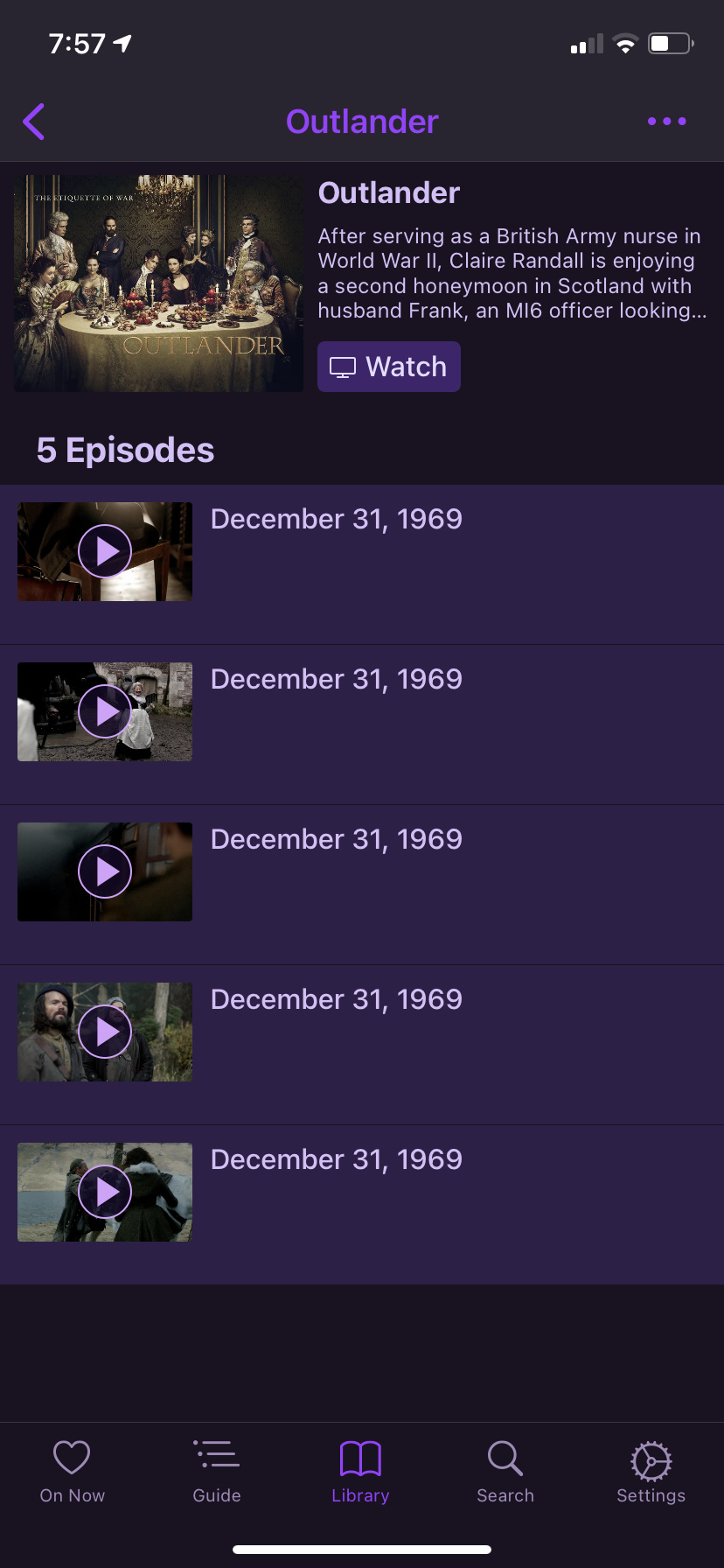Play the fourth episode showing the bearded man

[x=105, y=1032]
